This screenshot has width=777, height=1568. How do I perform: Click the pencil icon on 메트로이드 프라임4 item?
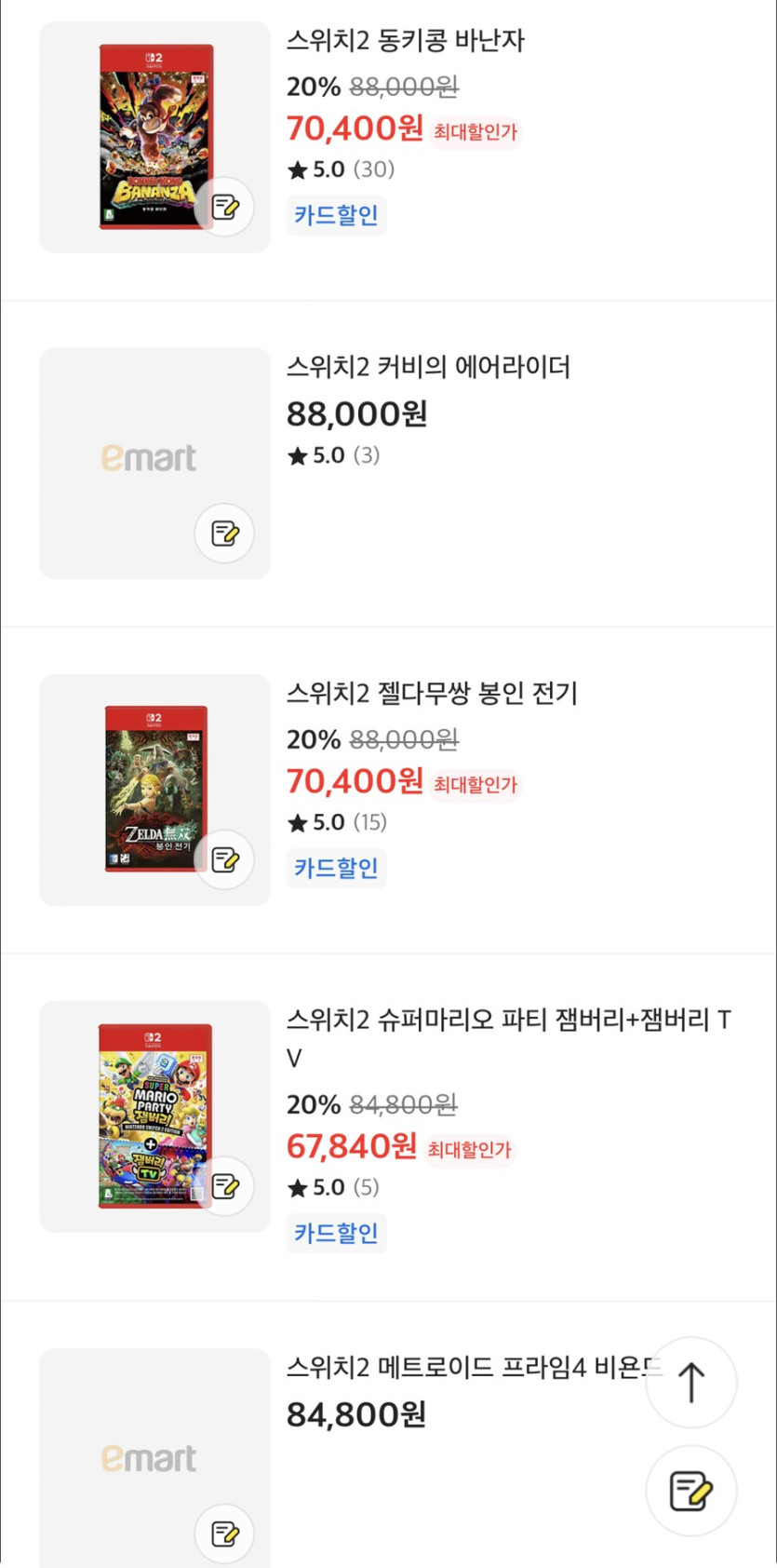224,1534
